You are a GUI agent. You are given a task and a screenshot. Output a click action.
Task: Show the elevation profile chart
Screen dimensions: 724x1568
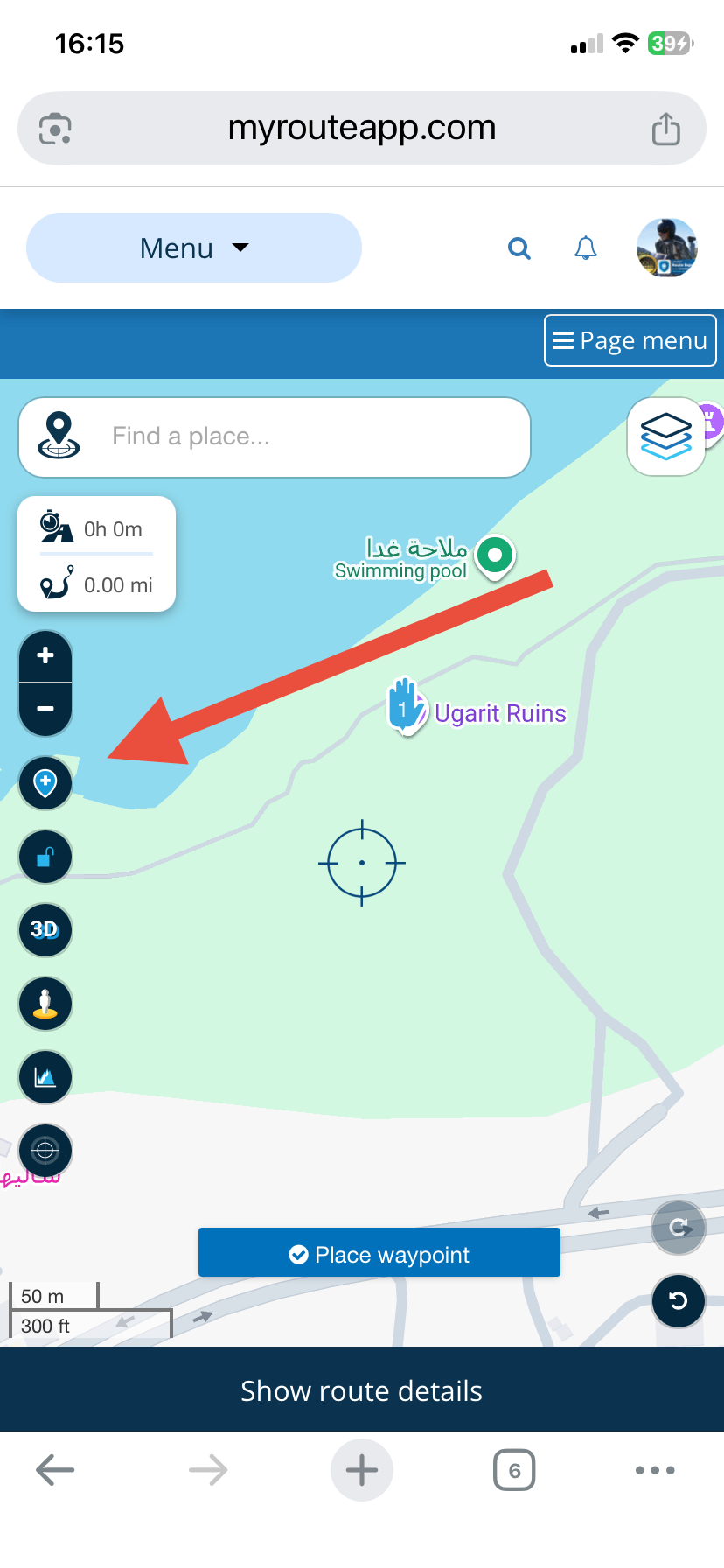point(45,1076)
